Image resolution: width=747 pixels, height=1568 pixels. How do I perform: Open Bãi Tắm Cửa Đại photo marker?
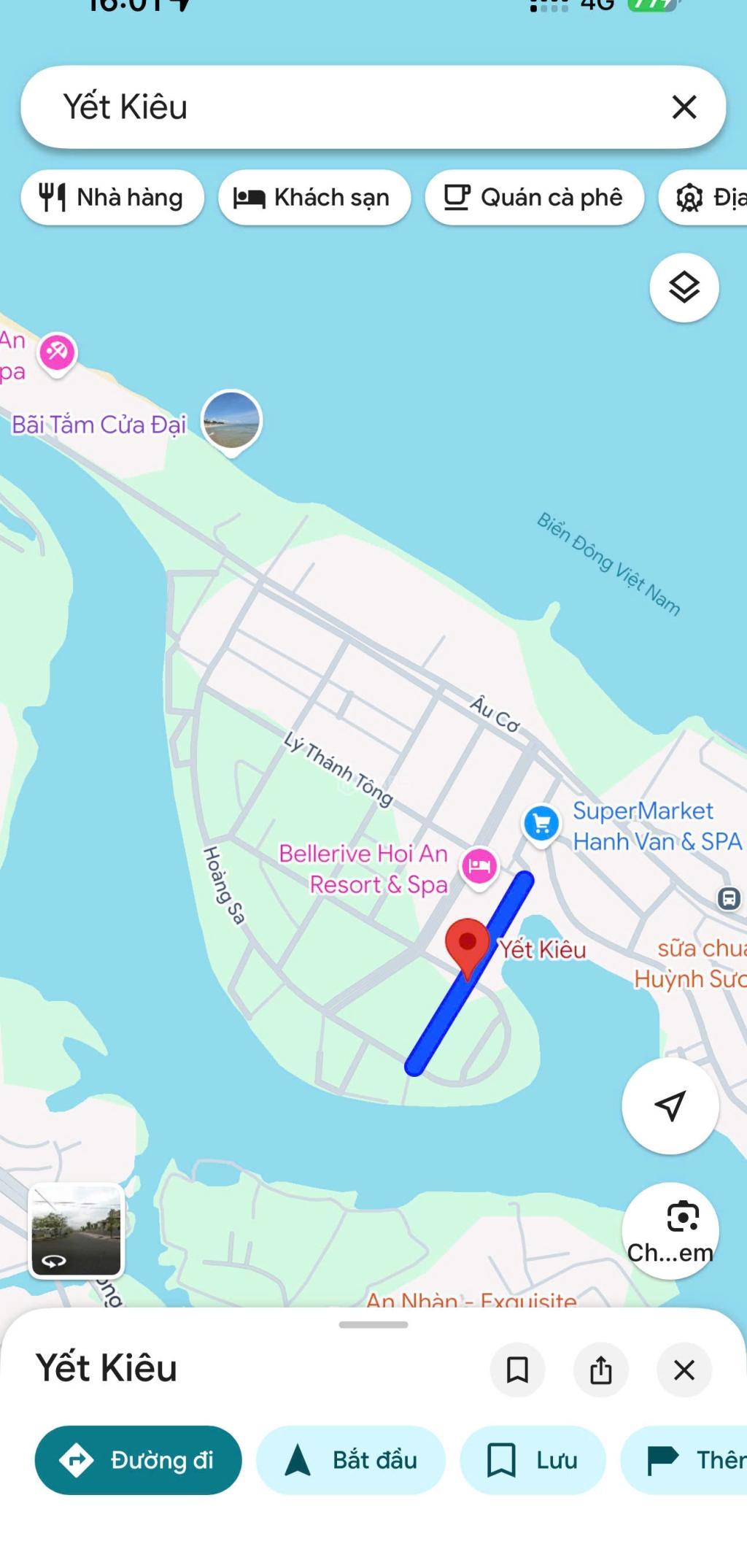(231, 421)
